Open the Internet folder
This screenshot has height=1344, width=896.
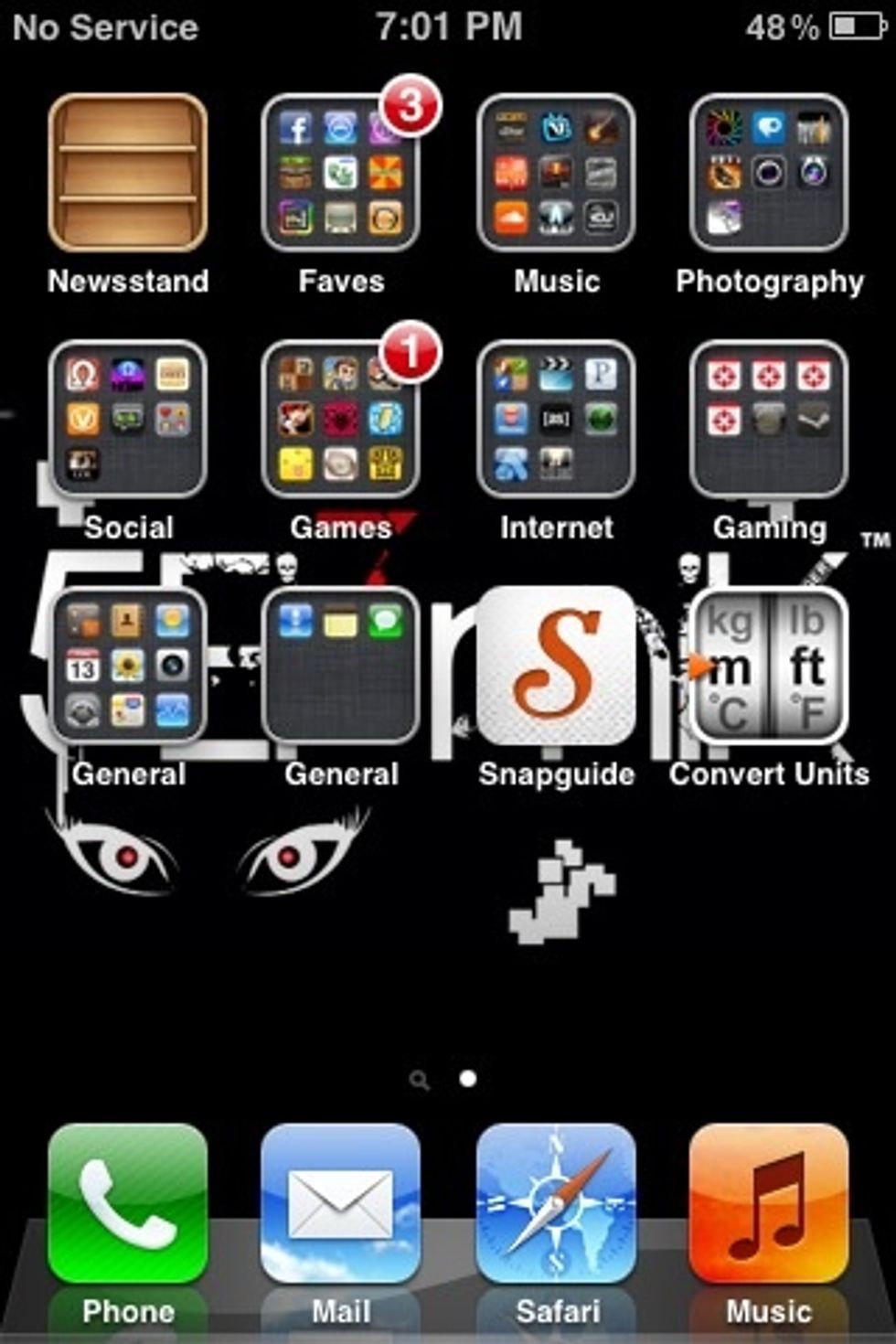coord(556,420)
